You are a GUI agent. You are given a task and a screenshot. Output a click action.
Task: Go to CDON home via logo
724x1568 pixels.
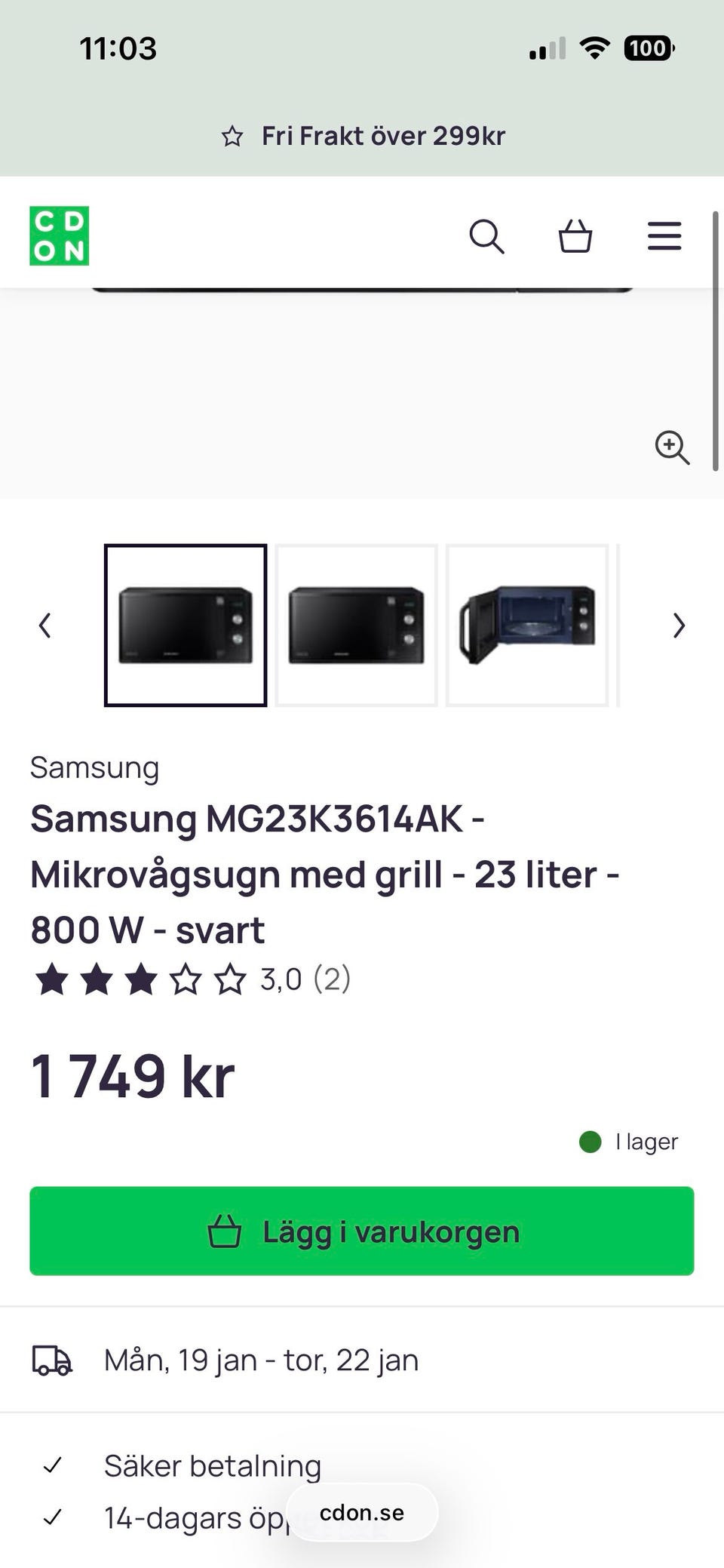pyautogui.click(x=60, y=235)
